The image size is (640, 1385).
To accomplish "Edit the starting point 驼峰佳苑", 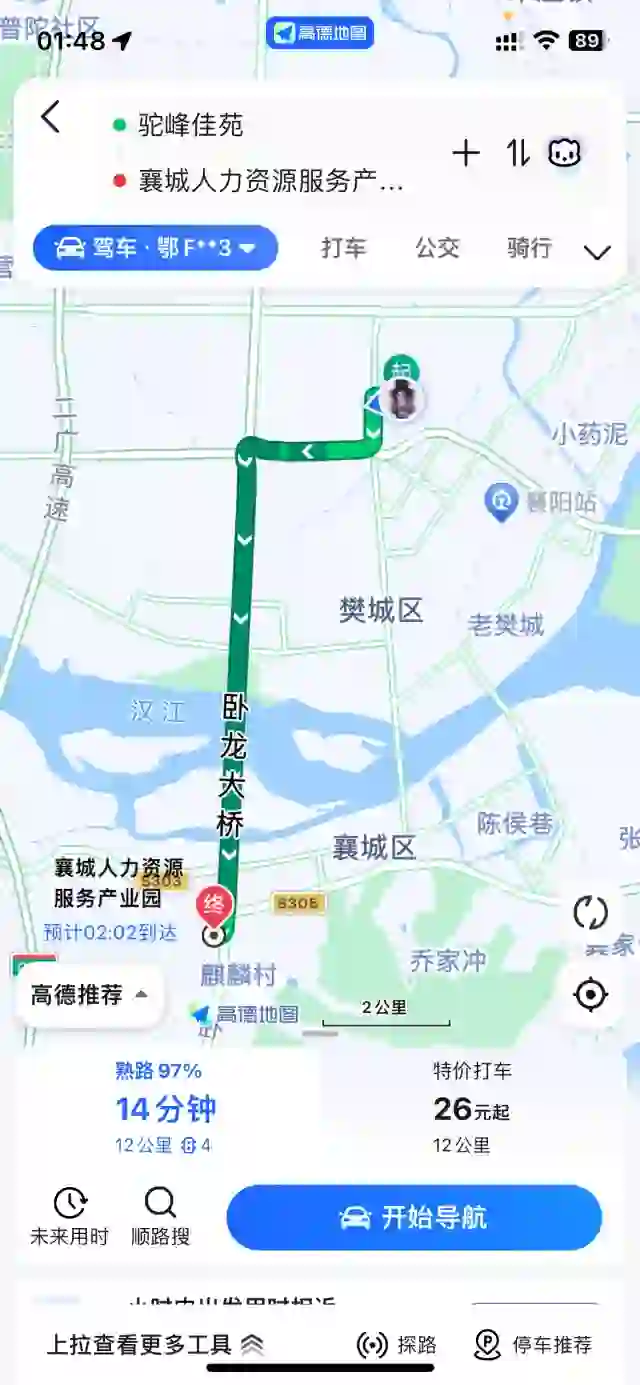I will pos(190,125).
